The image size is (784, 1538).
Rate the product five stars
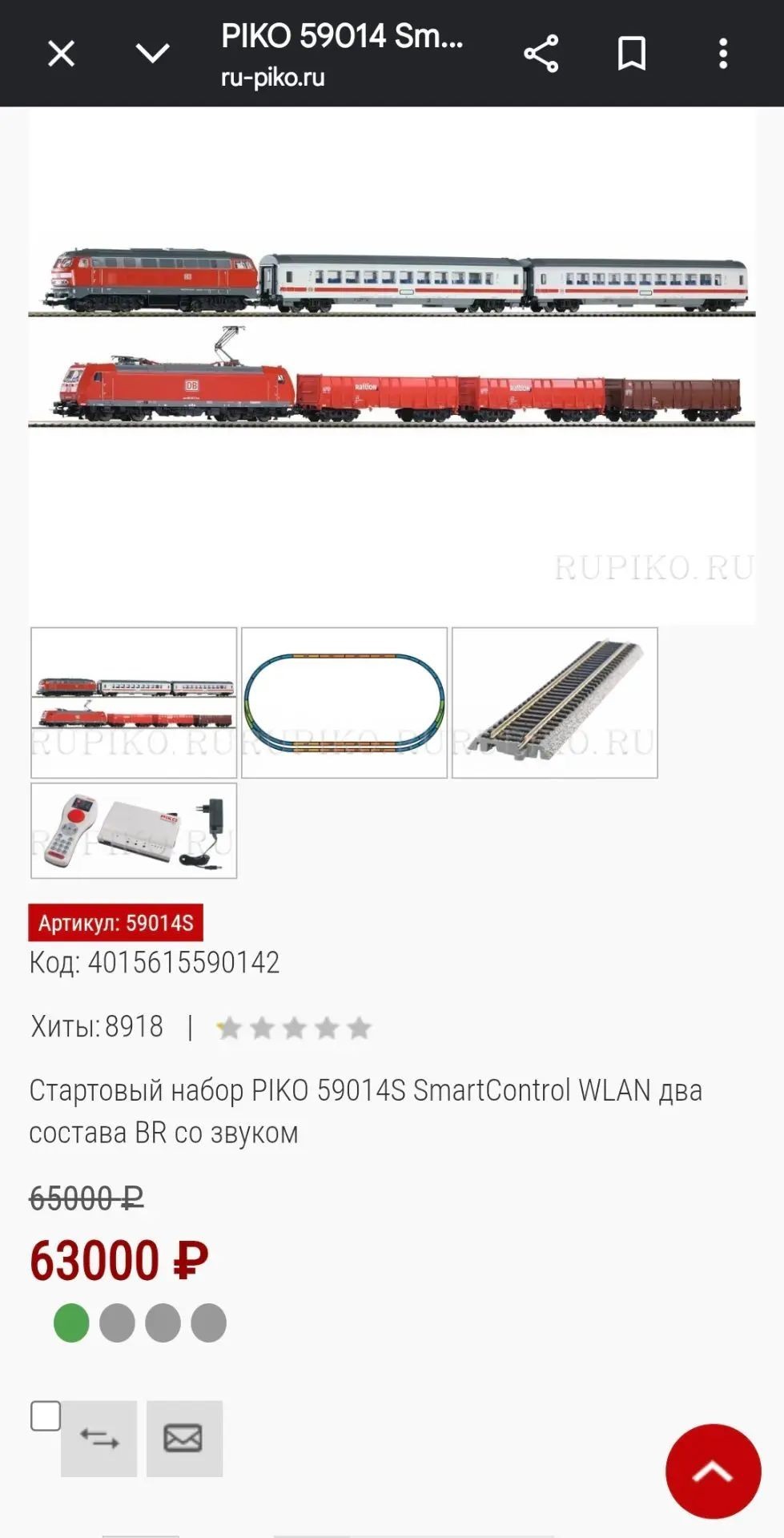click(x=359, y=1028)
